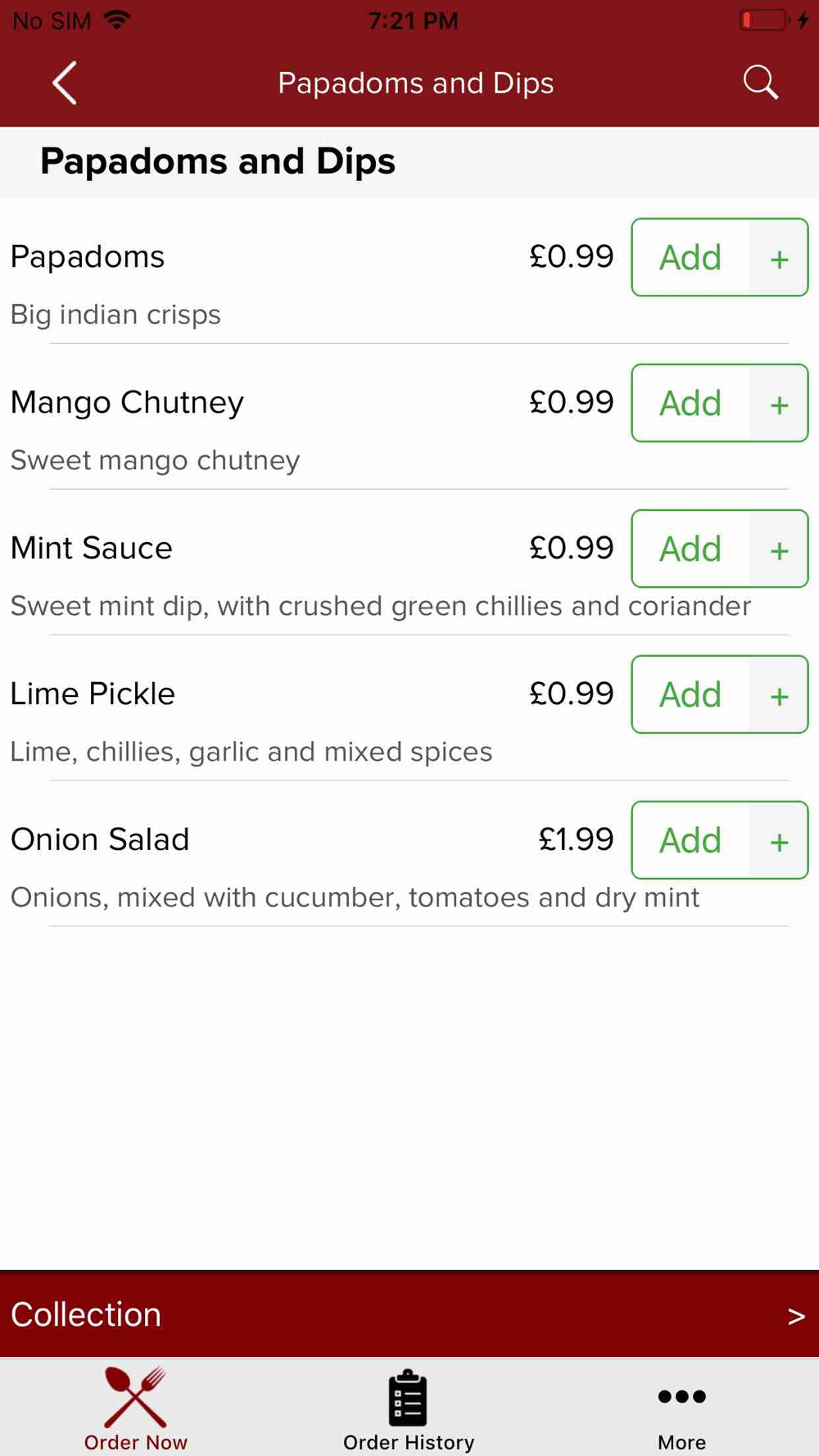This screenshot has height=1456, width=819.
Task: Switch to the Order Now tab
Action: (136, 1409)
